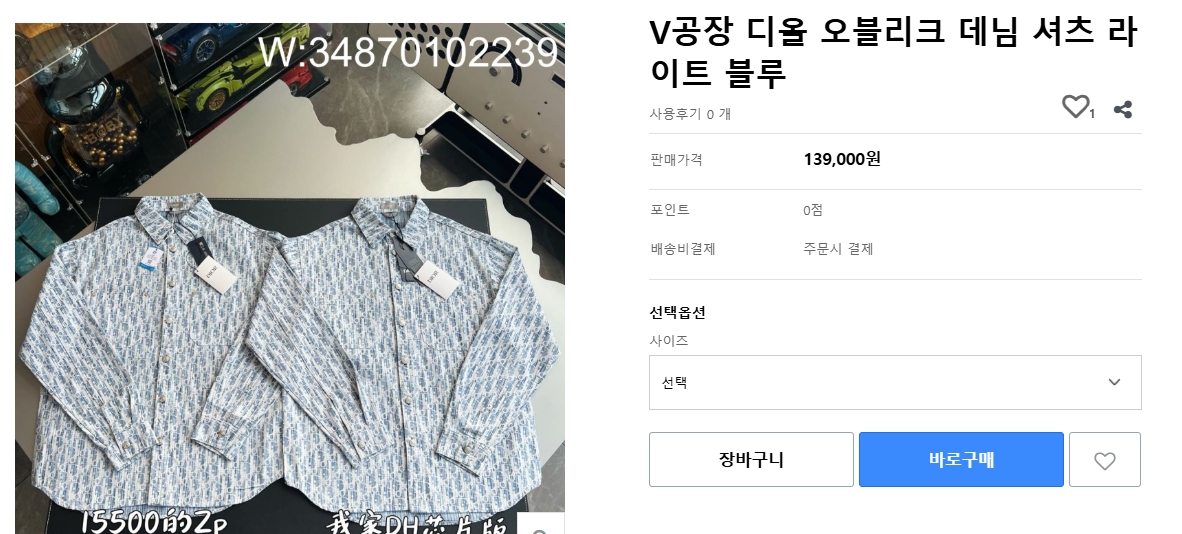Tap the heart like icon near the title
This screenshot has height=534, width=1182.
[1075, 107]
